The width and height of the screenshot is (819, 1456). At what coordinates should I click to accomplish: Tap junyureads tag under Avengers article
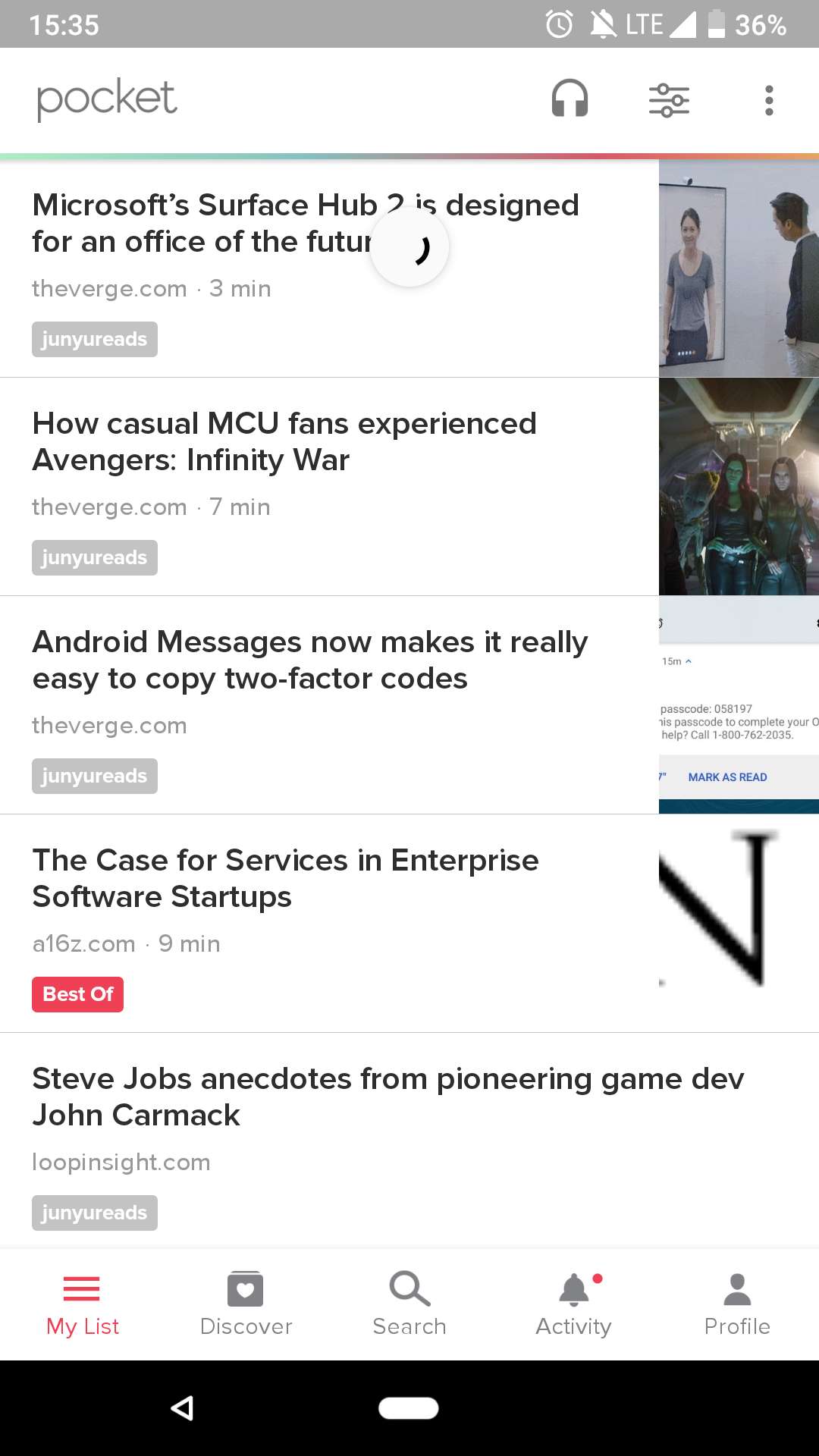click(x=95, y=557)
